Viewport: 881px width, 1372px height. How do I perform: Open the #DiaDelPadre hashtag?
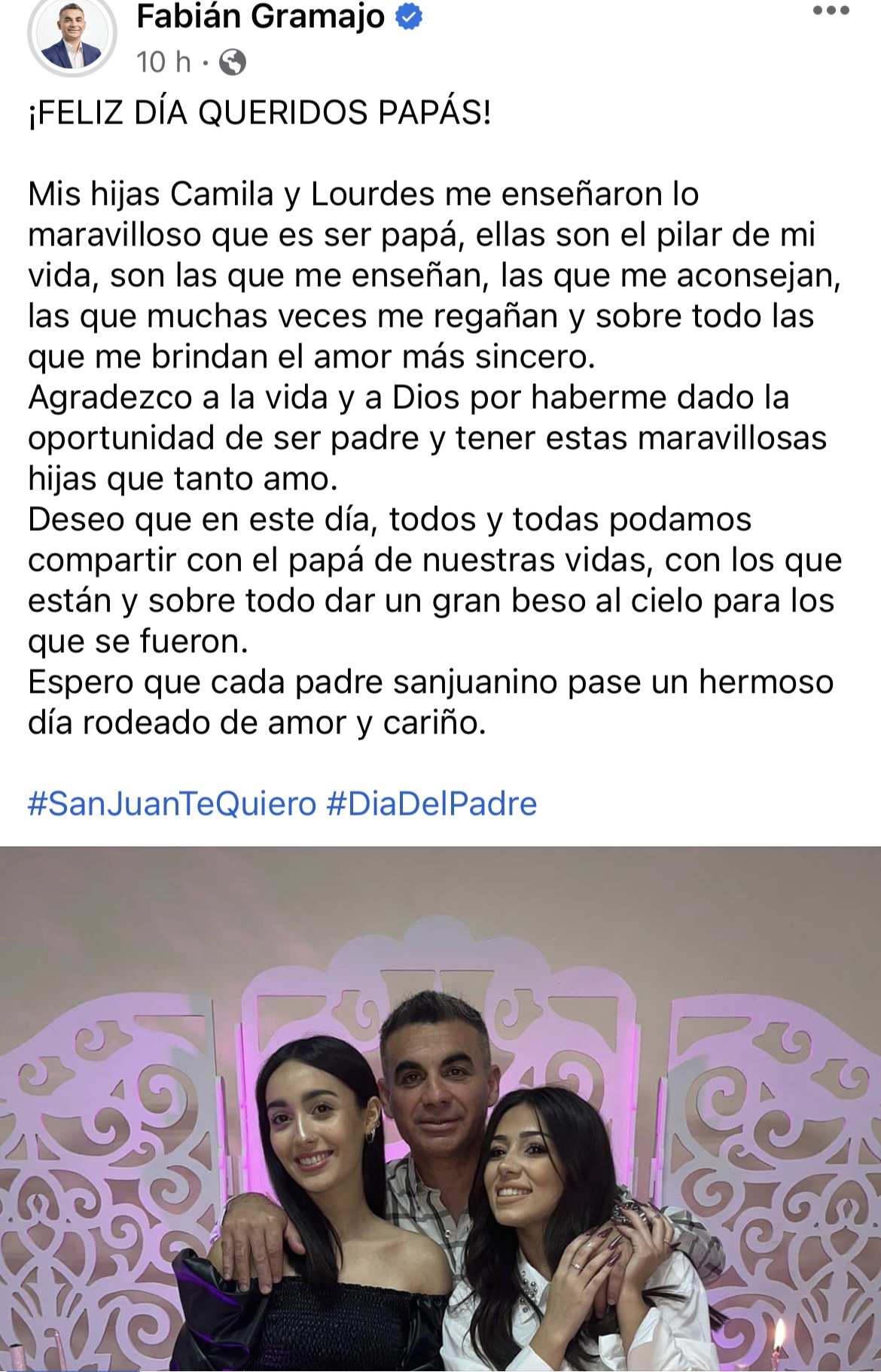point(431,803)
